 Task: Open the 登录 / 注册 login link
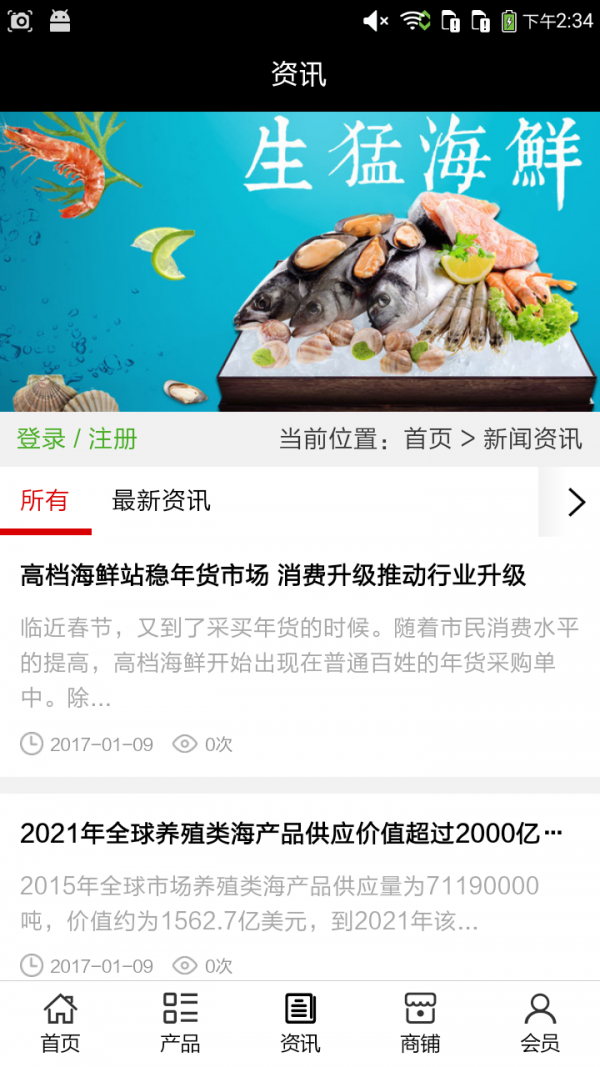[77, 439]
